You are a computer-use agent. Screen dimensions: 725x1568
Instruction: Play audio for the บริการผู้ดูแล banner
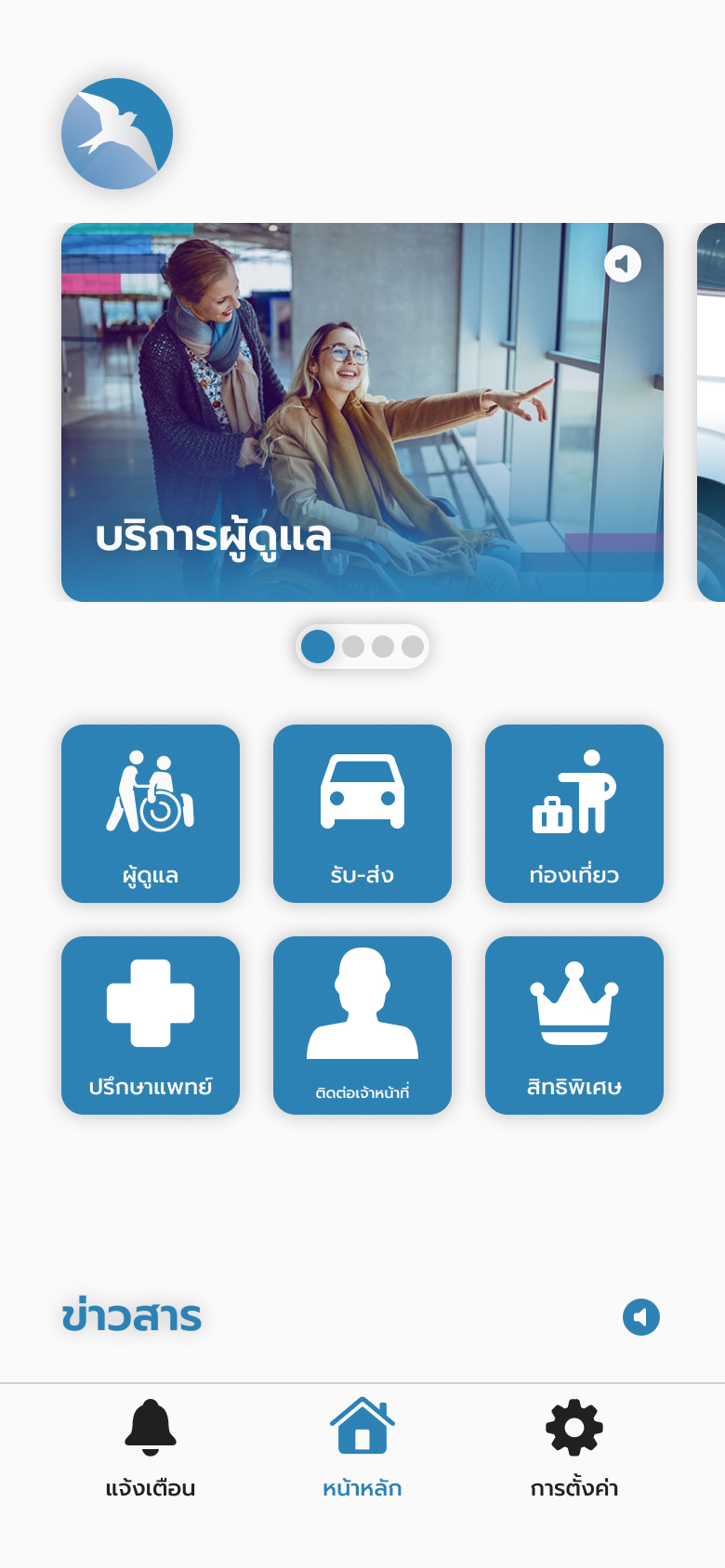[x=623, y=264]
